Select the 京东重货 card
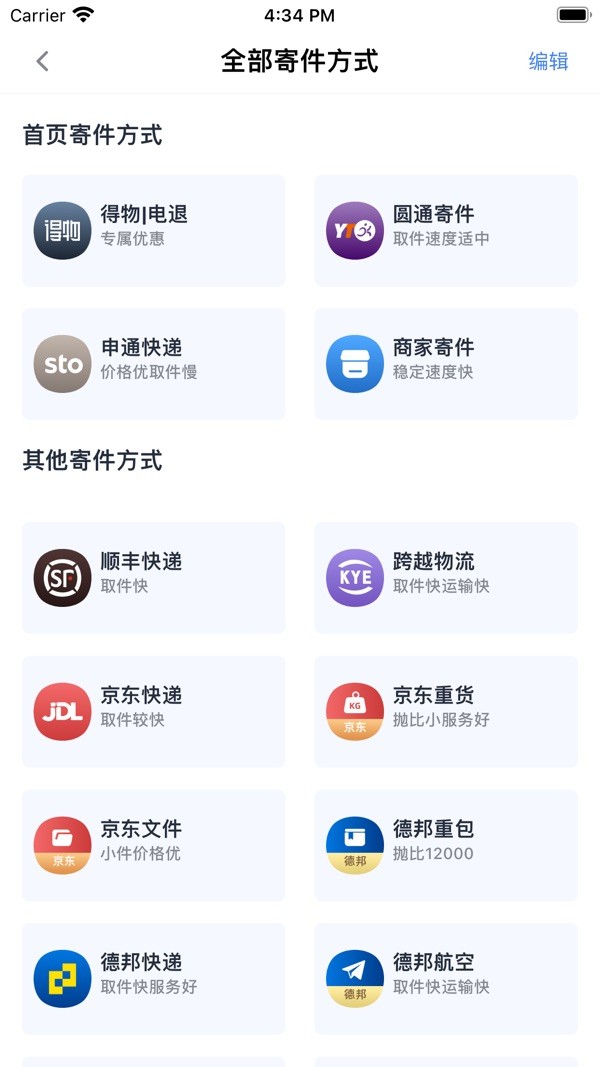 pyautogui.click(x=446, y=712)
